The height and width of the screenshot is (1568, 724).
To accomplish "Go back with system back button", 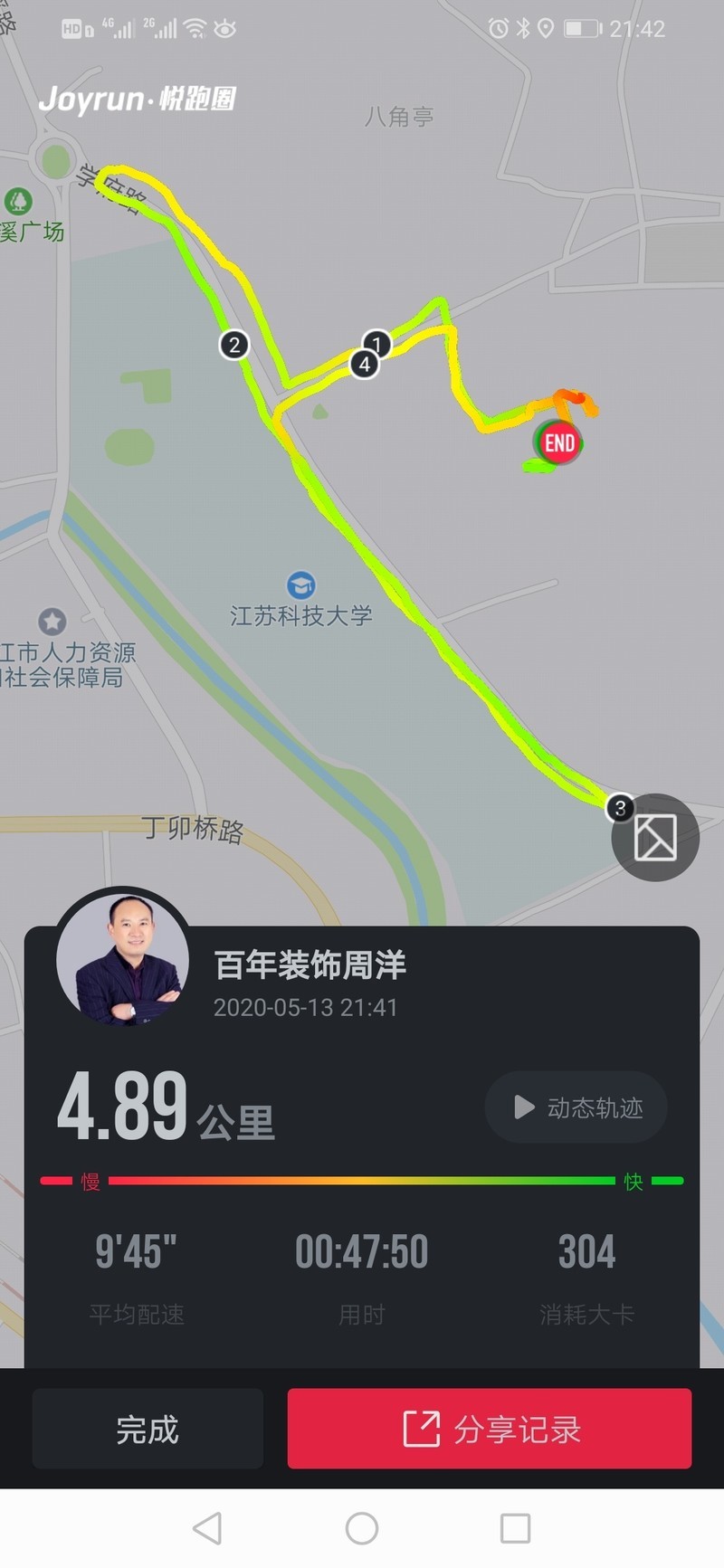I will coord(207,1528).
